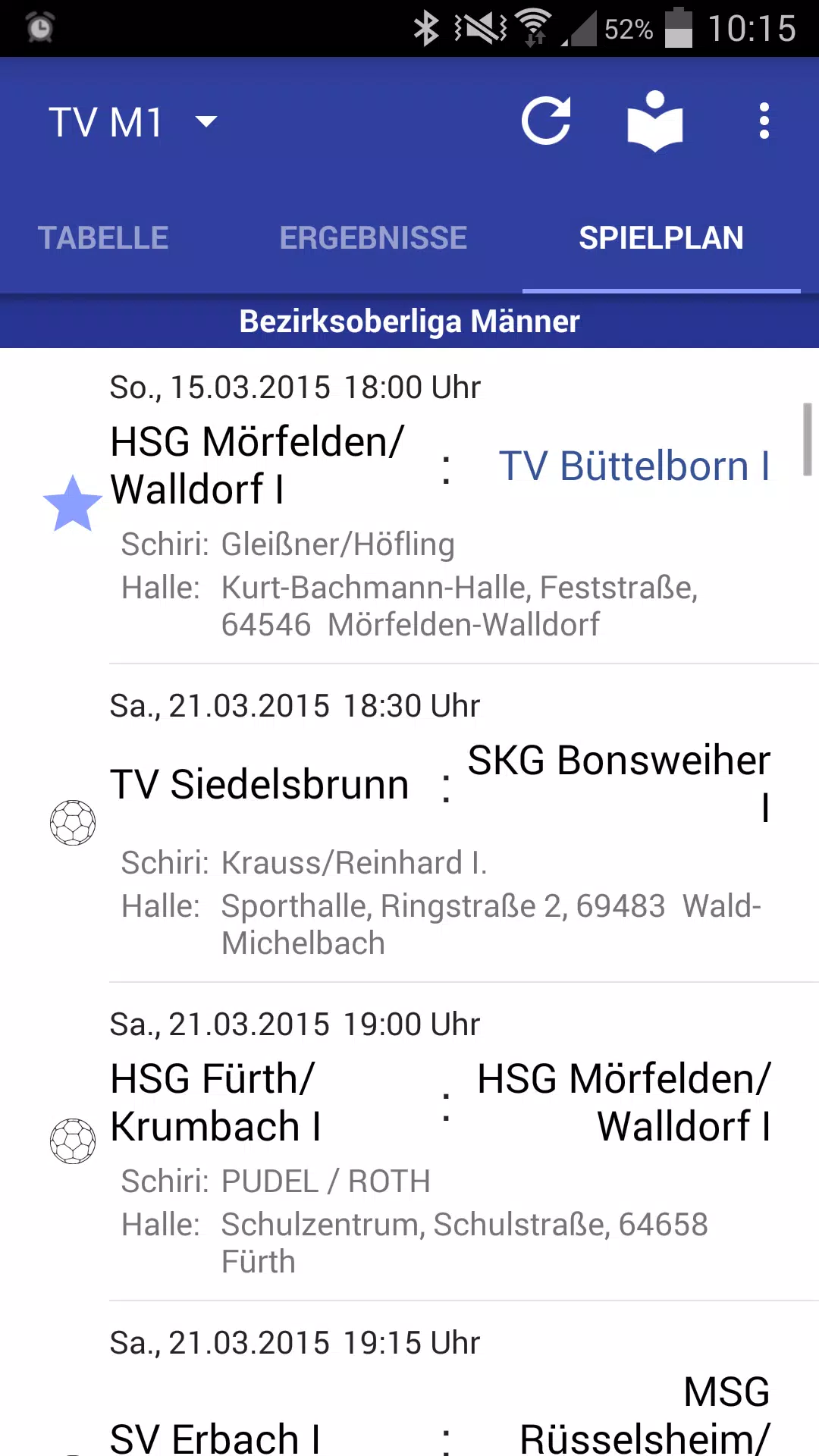Switch to the Tabelle tab

pyautogui.click(x=103, y=238)
